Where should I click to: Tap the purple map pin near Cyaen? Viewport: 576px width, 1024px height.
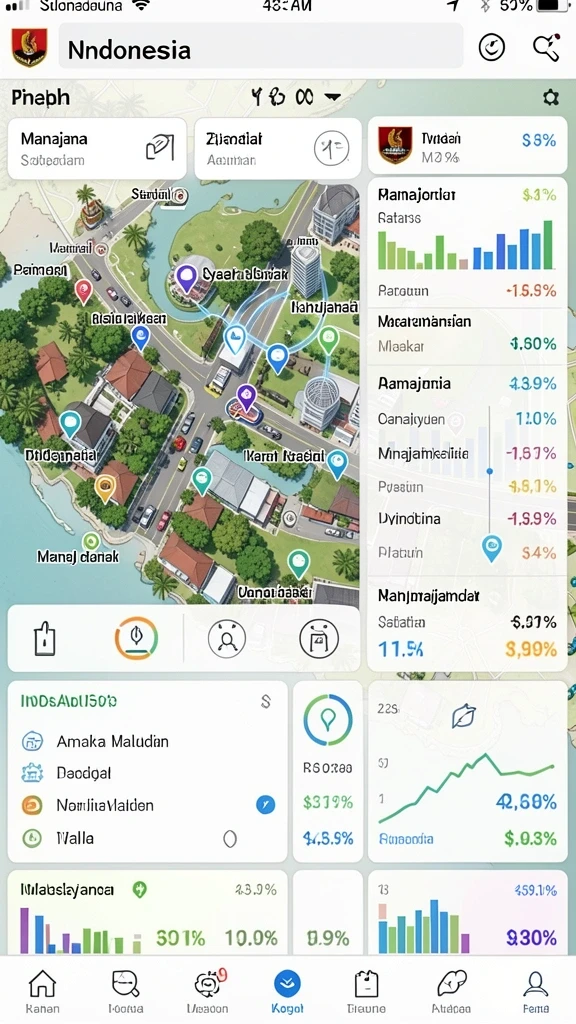click(x=187, y=278)
